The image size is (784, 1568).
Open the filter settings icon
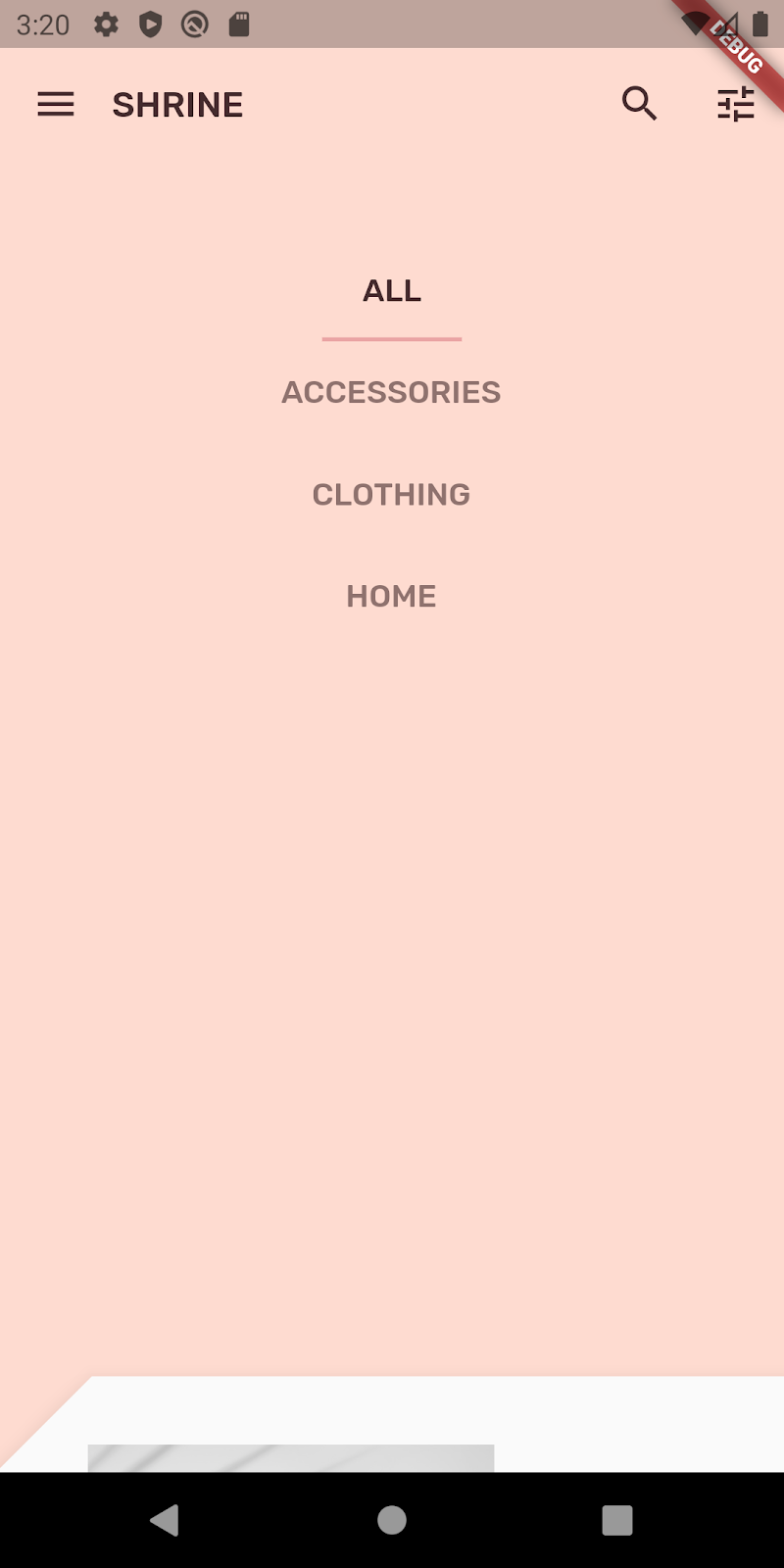click(735, 104)
